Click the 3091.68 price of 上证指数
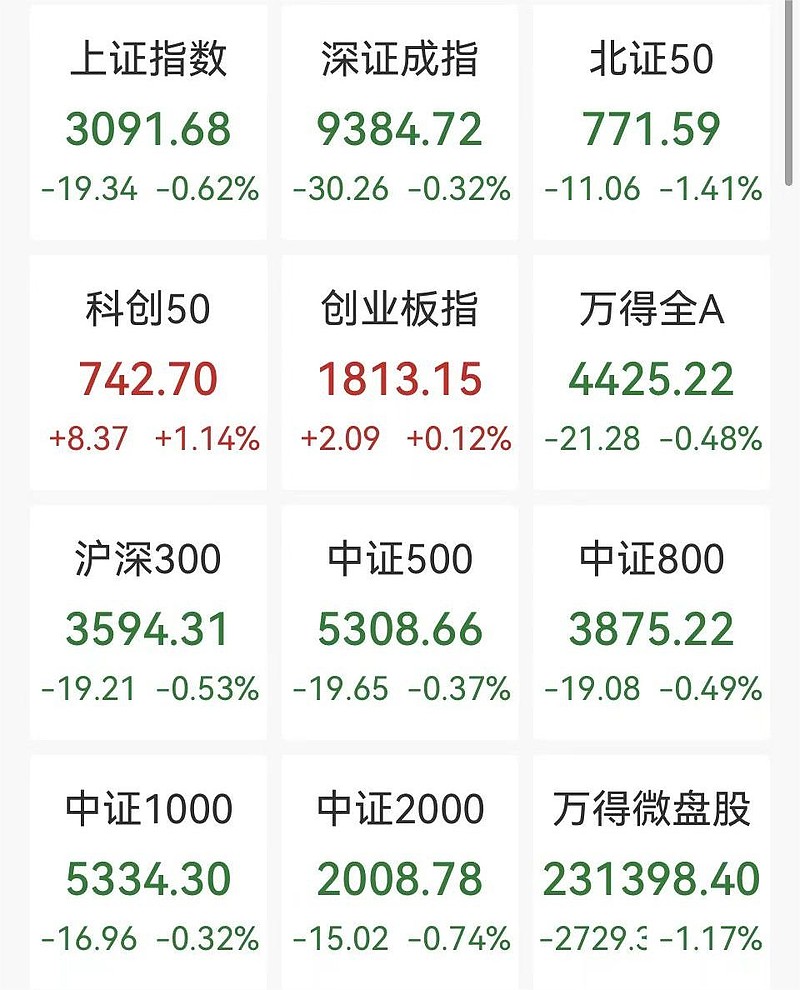The image size is (800, 990). [x=148, y=128]
